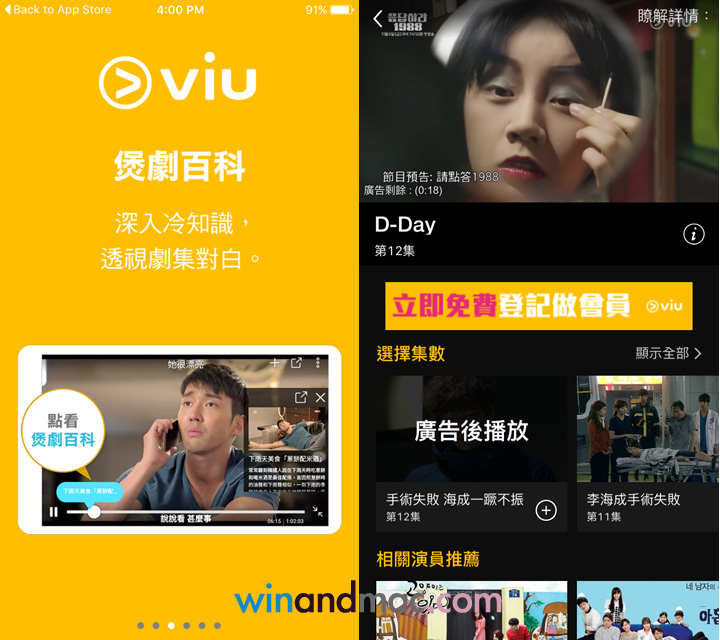Open episode 11 李海成手術失敗
Image resolution: width=720 pixels, height=640 pixels.
point(647,453)
